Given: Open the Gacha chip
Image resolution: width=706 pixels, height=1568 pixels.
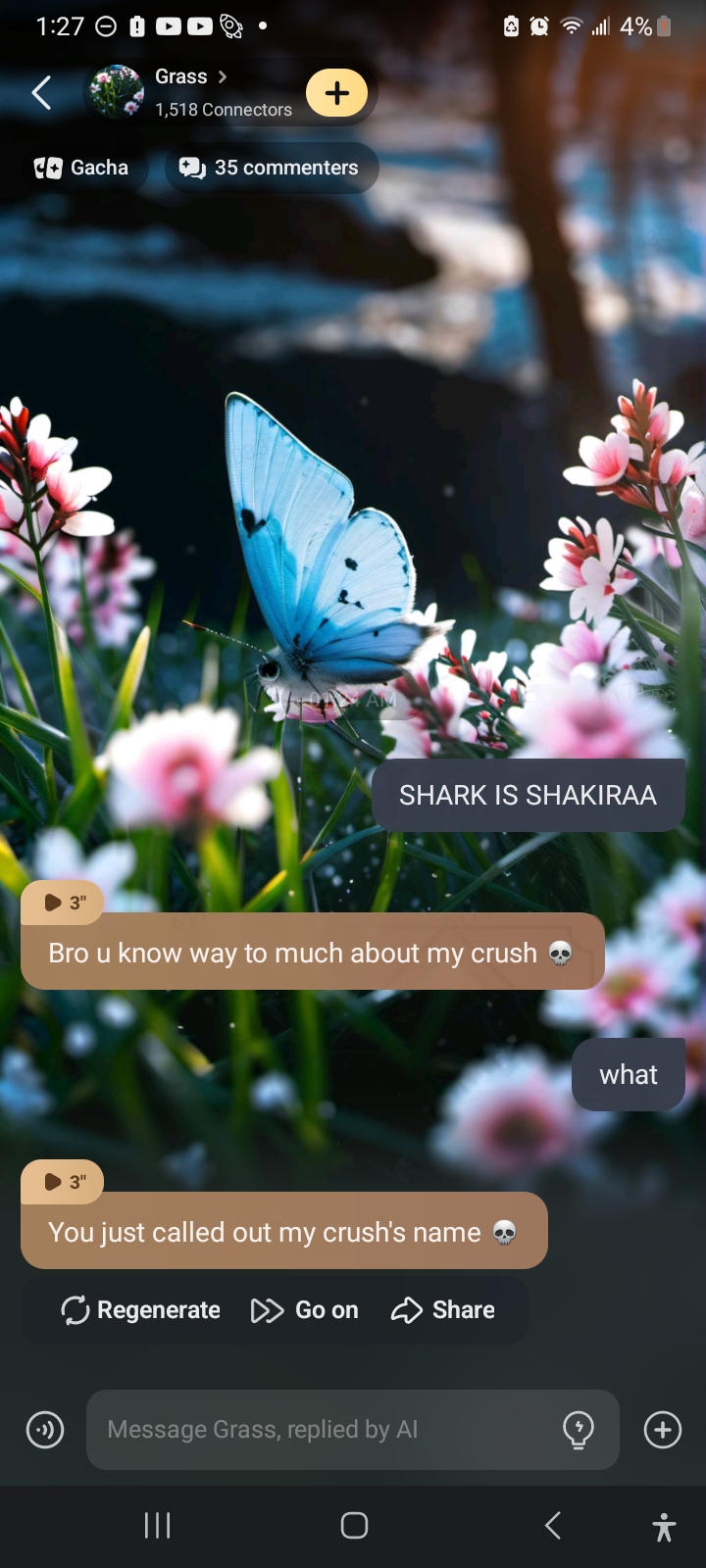Looking at the screenshot, I should click(x=82, y=168).
